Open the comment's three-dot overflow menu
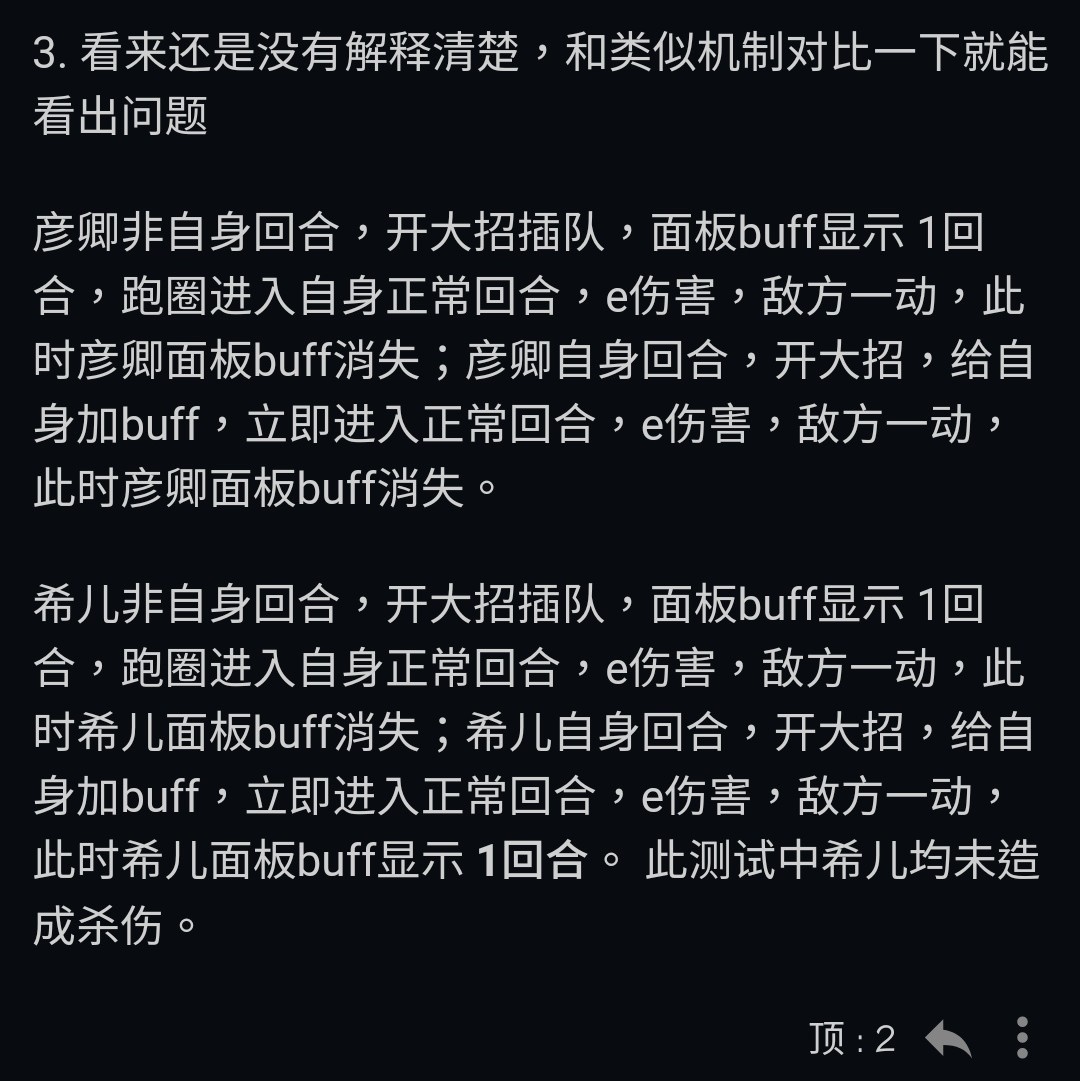 (x=1022, y=1039)
